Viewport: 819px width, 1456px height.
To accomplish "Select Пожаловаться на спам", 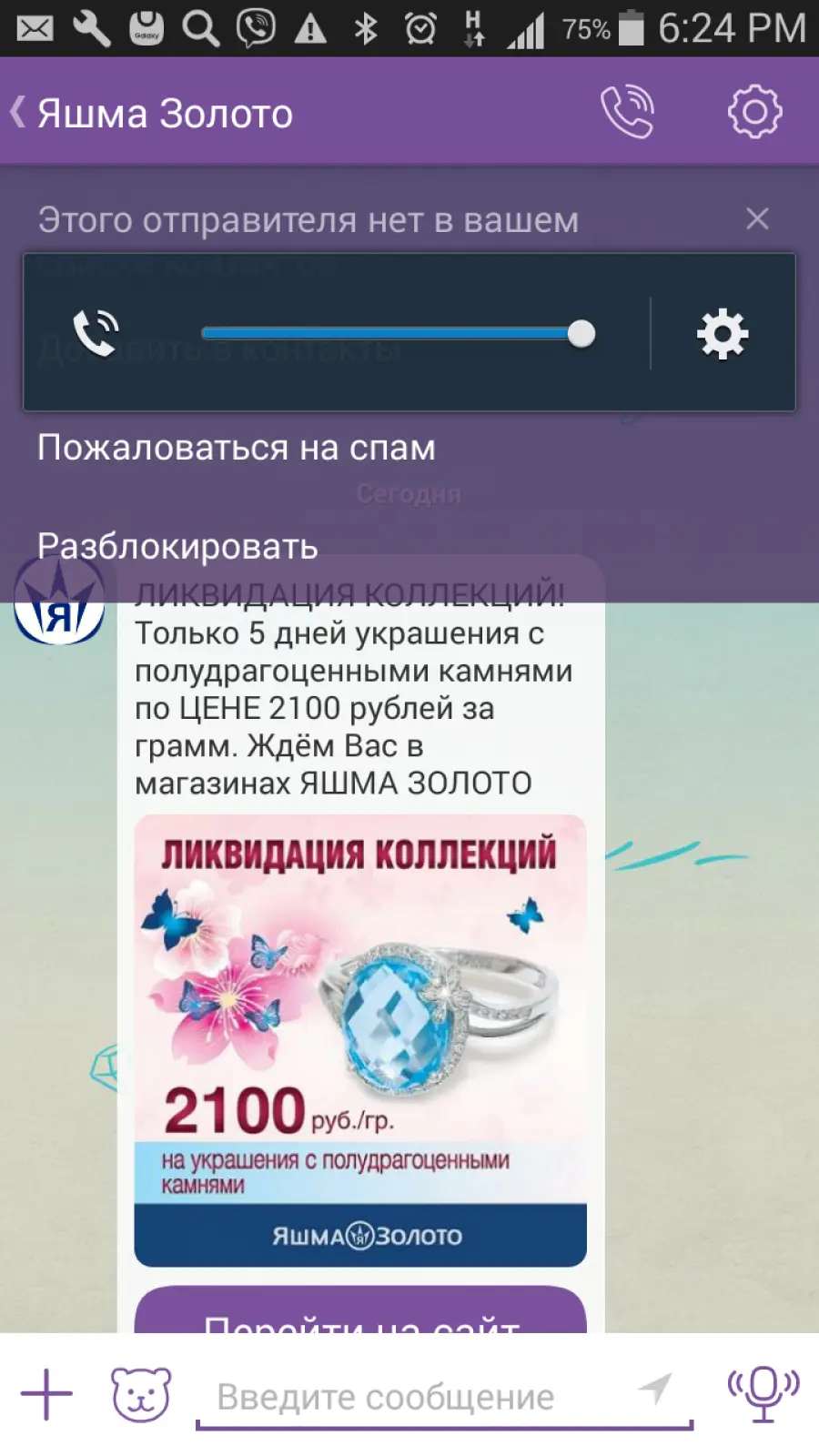I will point(237,448).
